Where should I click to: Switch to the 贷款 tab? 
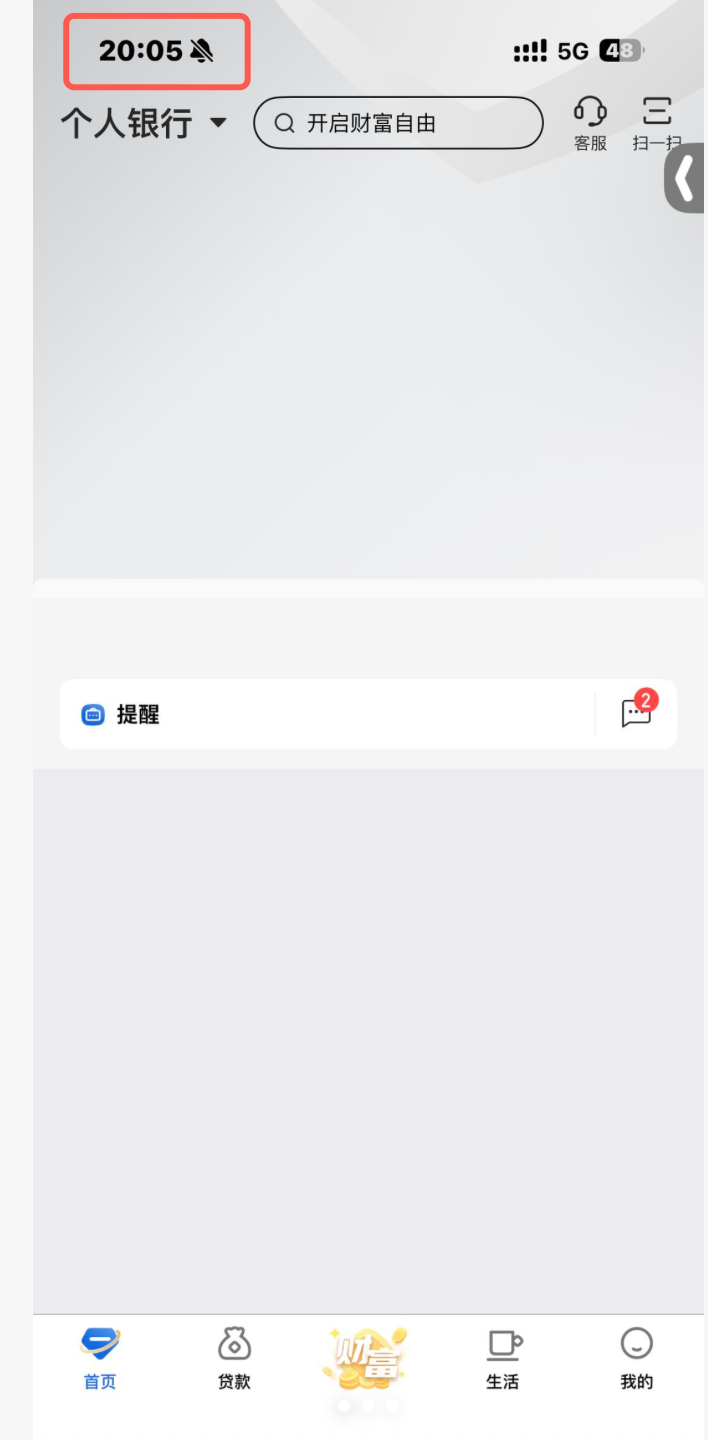pyautogui.click(x=234, y=1358)
